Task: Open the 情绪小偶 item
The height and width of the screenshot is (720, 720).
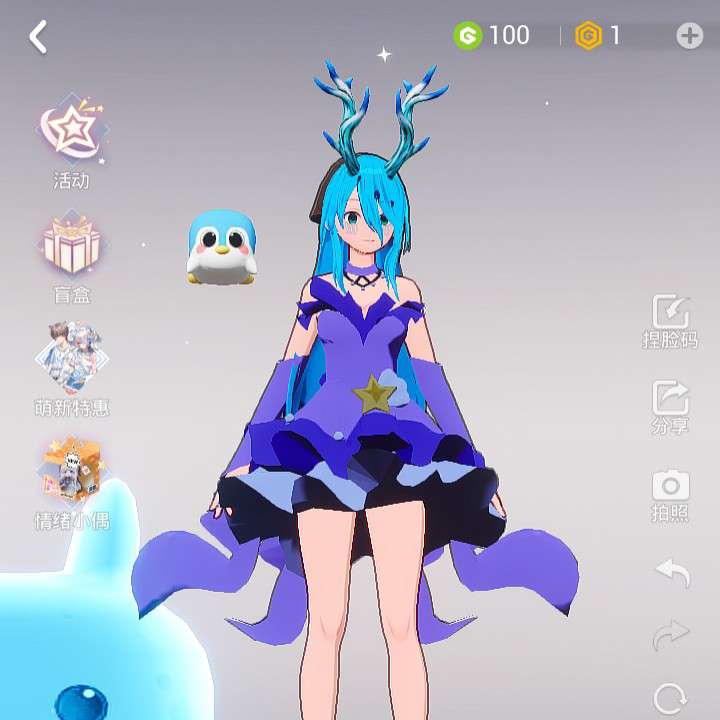Action: pyautogui.click(x=72, y=478)
